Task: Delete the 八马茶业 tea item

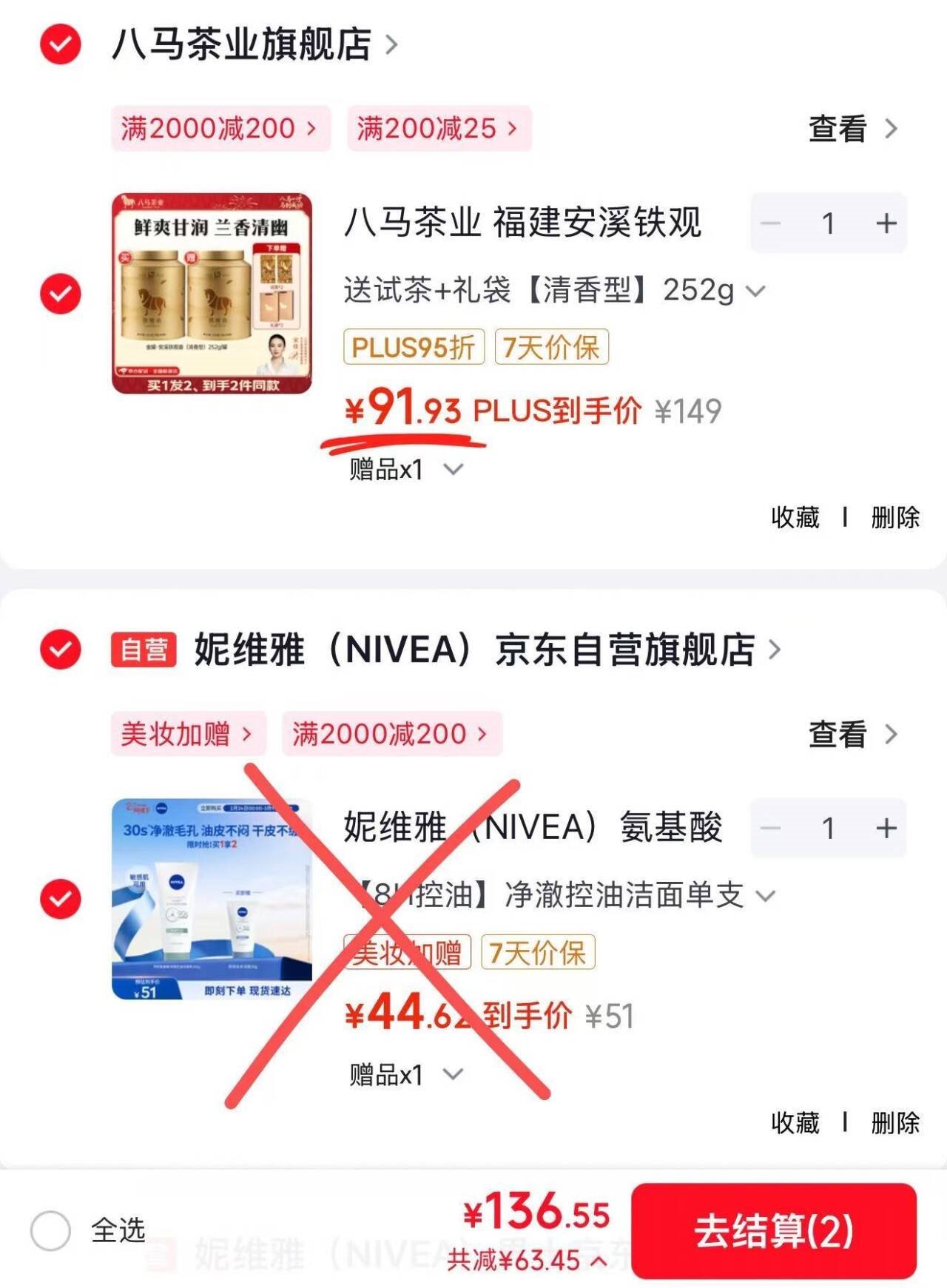Action: [895, 517]
